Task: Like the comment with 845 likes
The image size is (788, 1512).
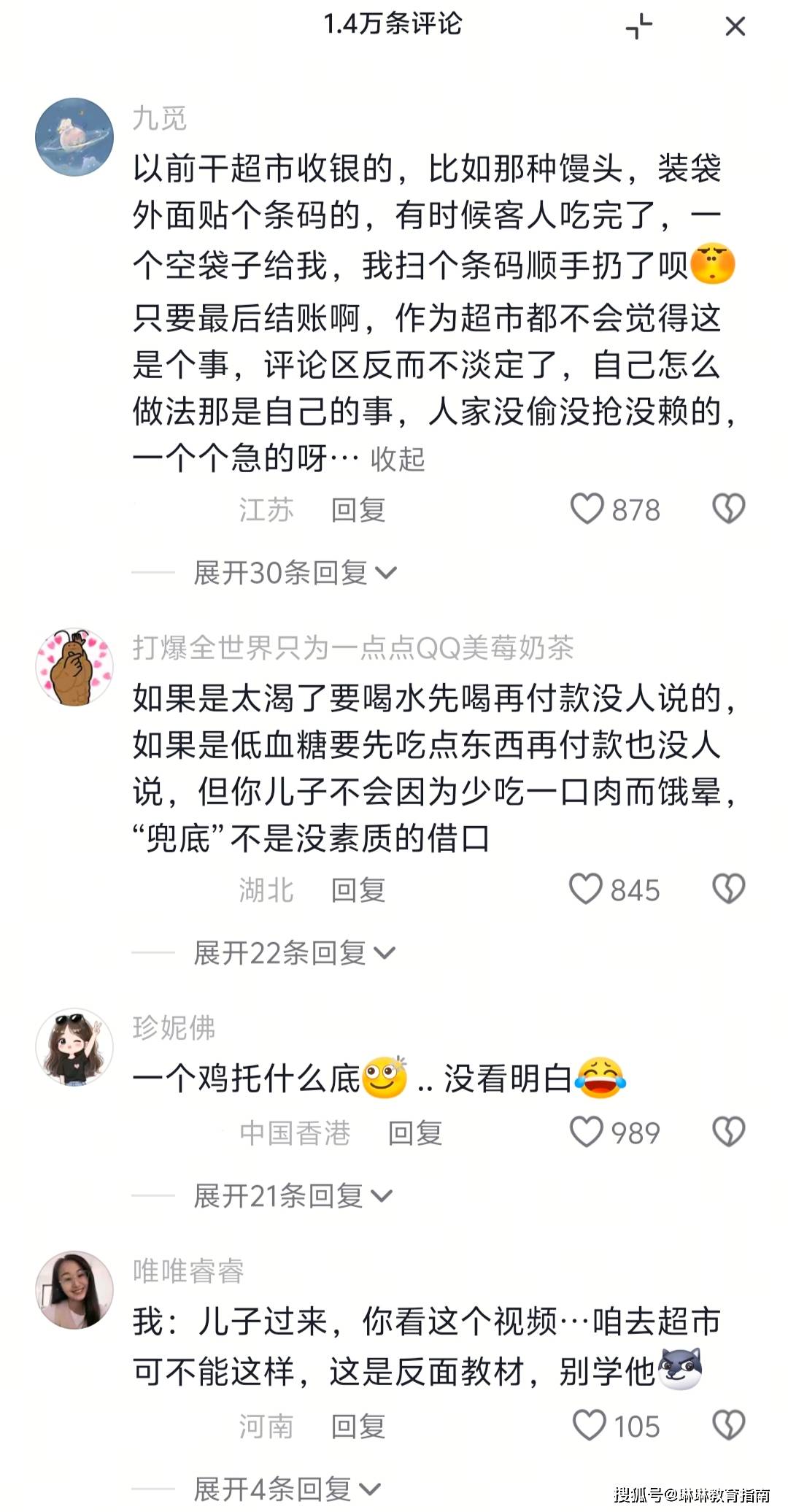Action: [x=586, y=890]
